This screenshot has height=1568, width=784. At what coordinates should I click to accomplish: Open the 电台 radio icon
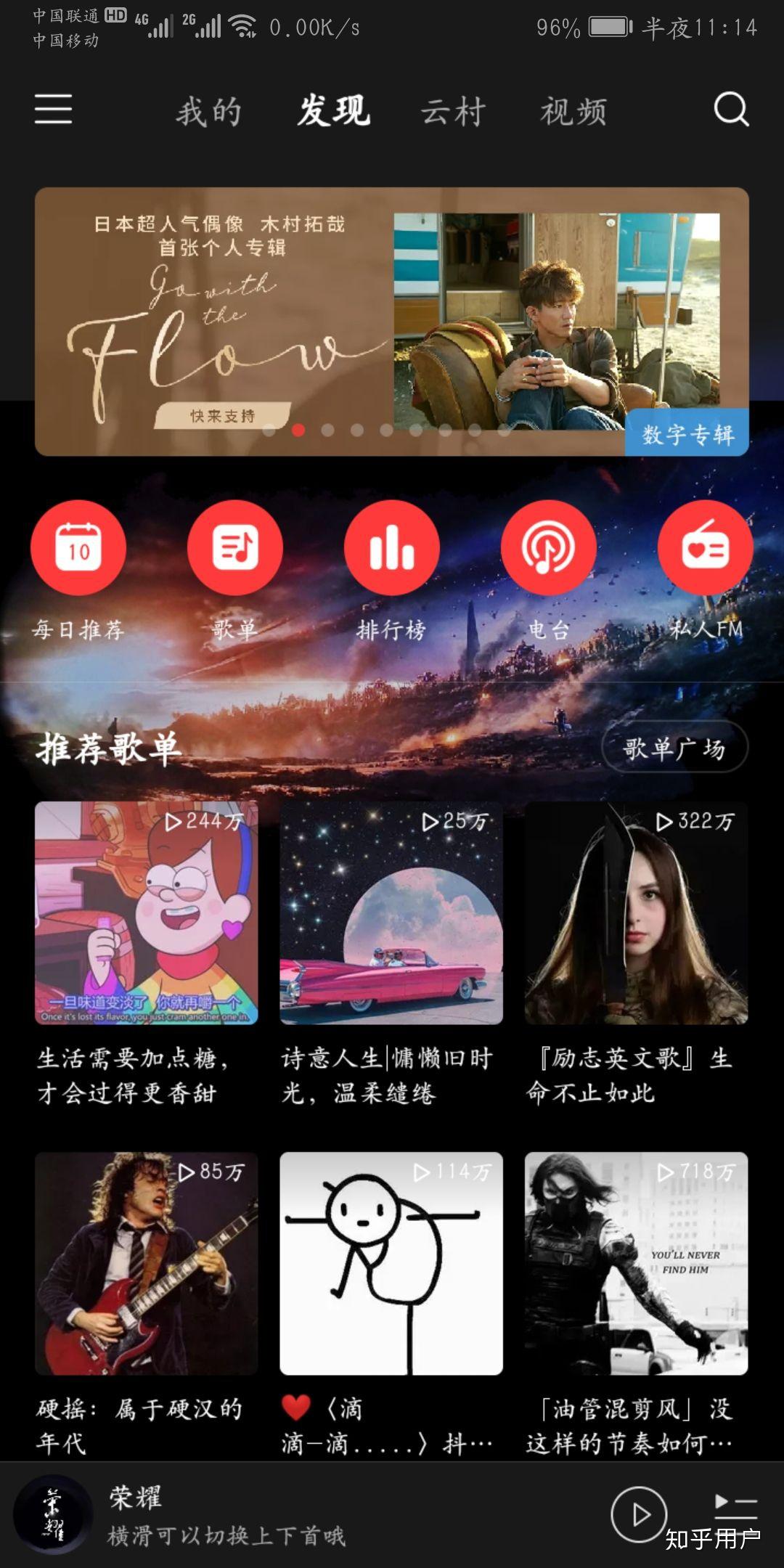[x=550, y=550]
